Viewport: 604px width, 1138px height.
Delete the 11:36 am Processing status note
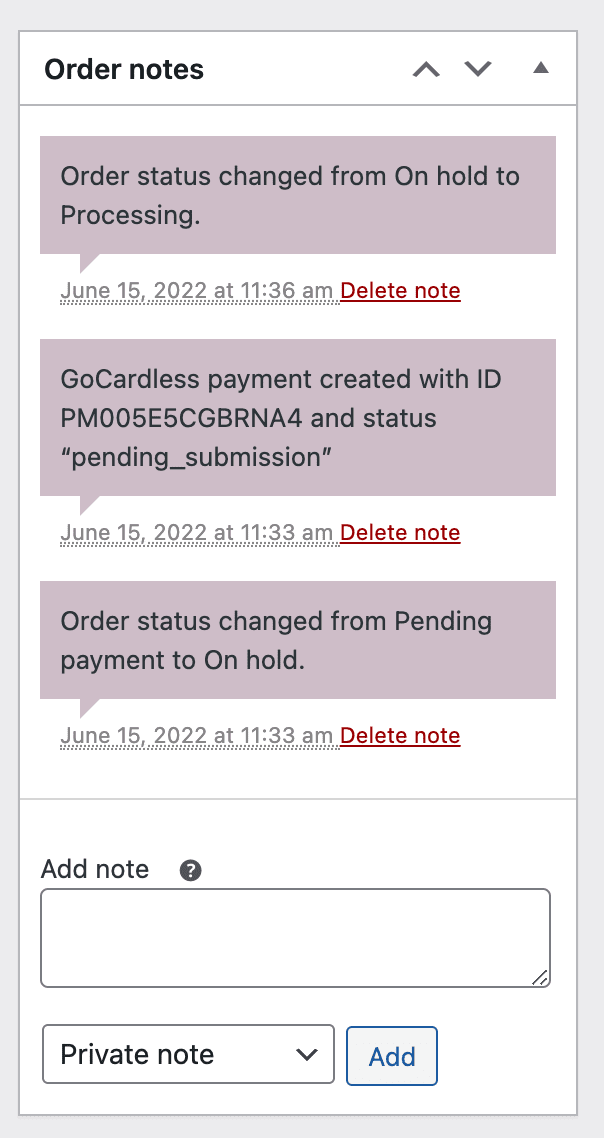coord(400,291)
